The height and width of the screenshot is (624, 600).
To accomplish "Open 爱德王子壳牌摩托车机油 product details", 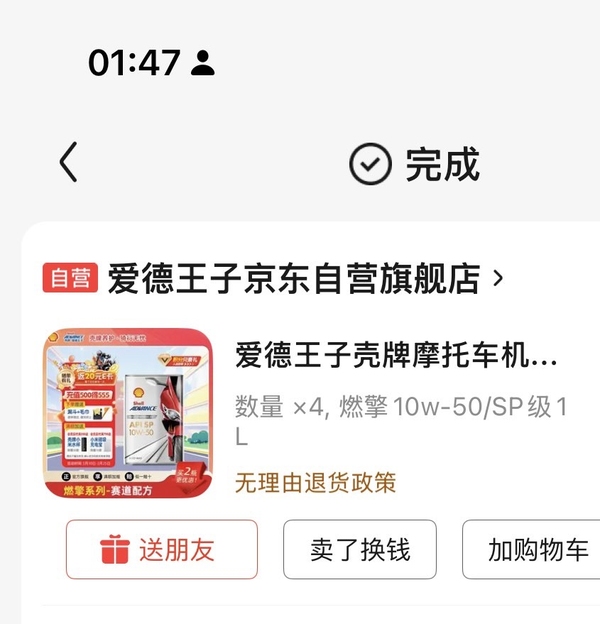I will tap(396, 355).
